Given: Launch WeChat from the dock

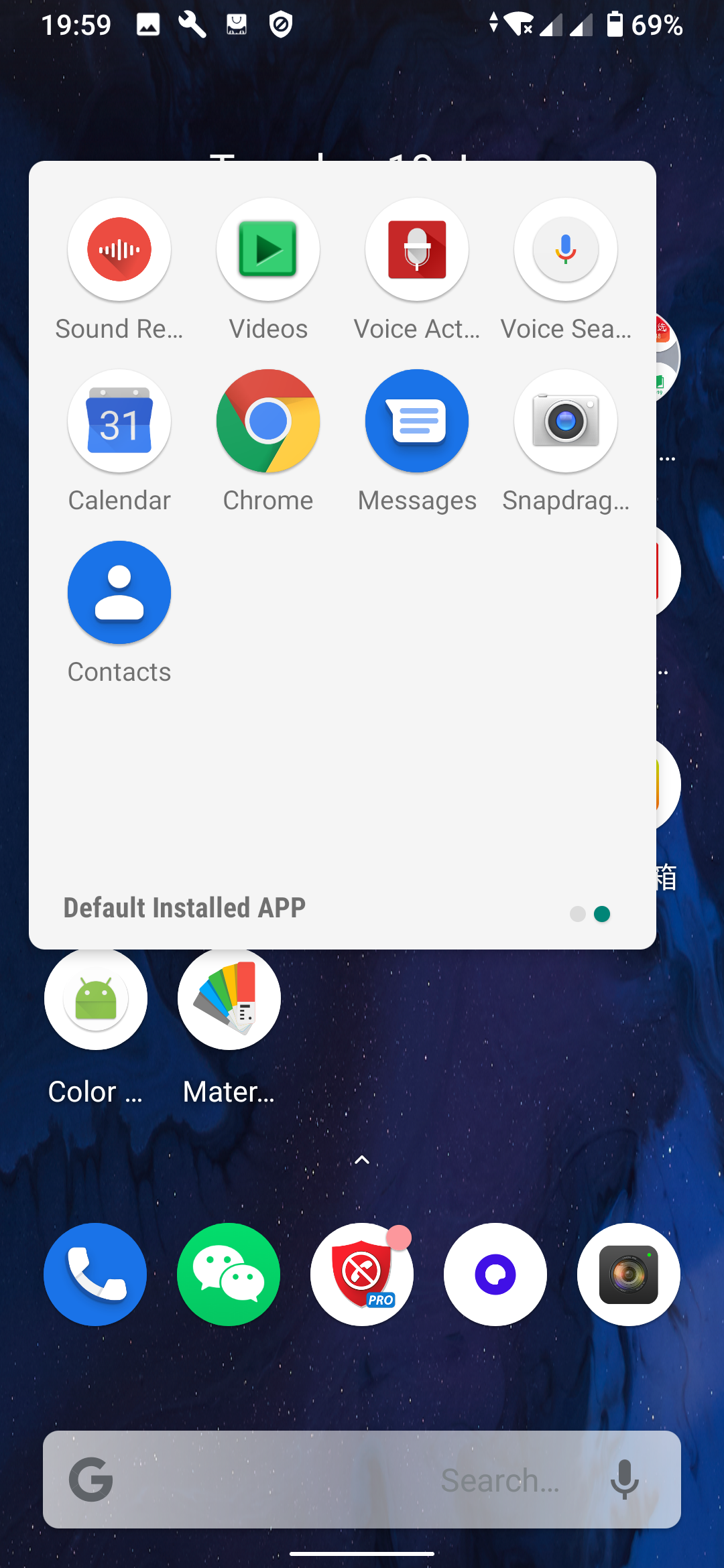Looking at the screenshot, I should point(229,1275).
